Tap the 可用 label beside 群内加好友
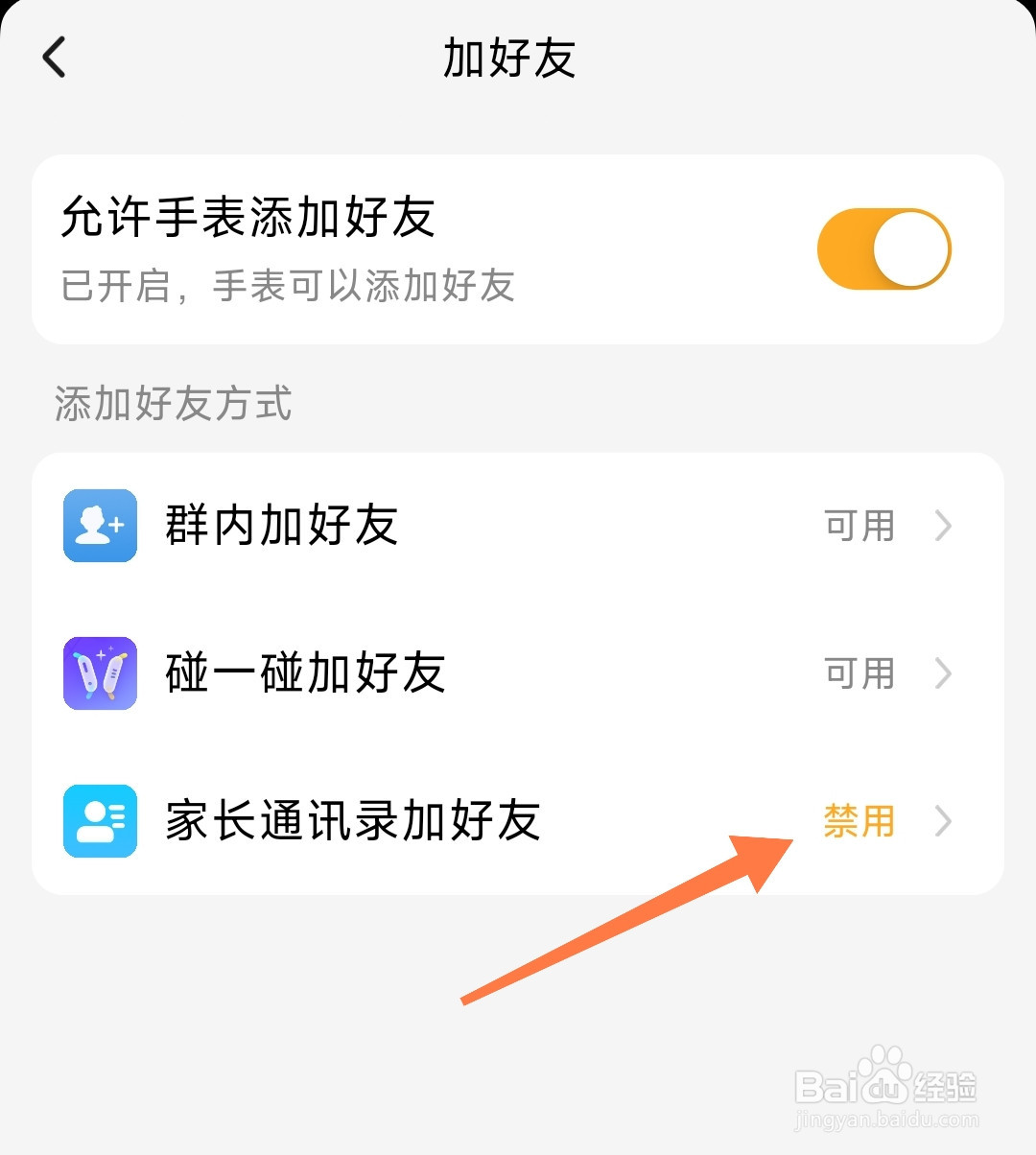The width and height of the screenshot is (1036, 1155). [x=861, y=526]
